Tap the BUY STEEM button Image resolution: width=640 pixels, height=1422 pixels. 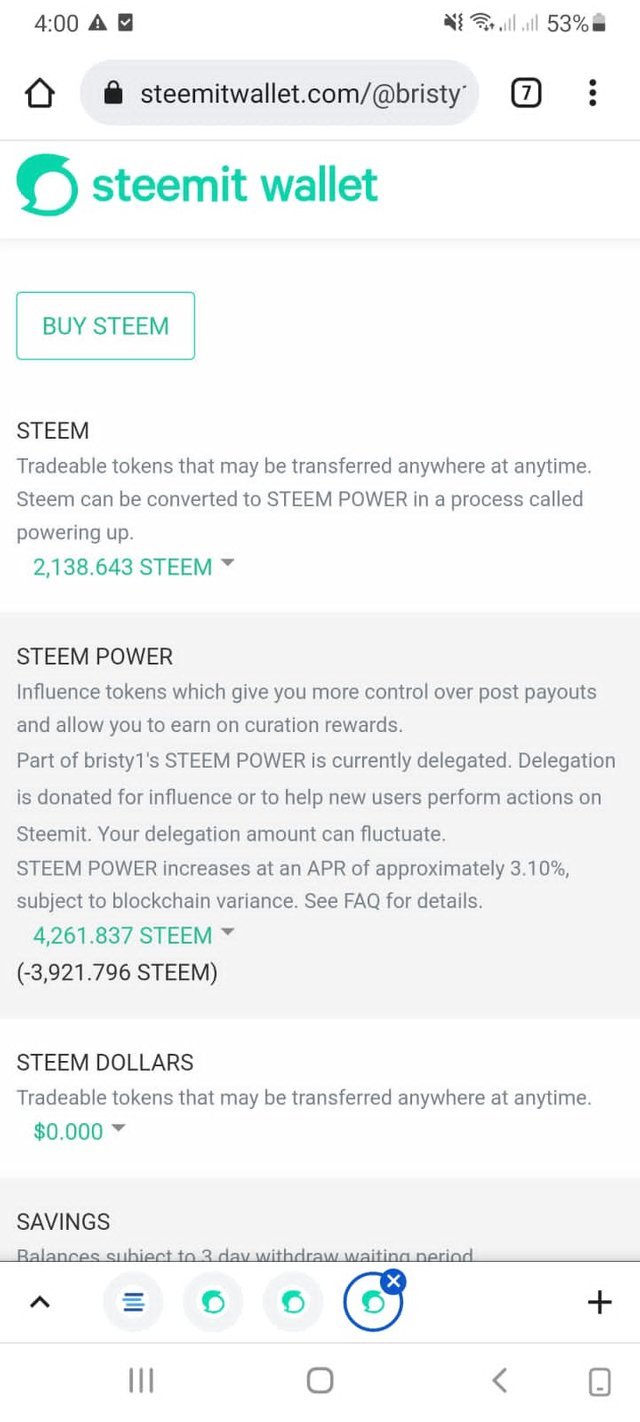point(105,326)
